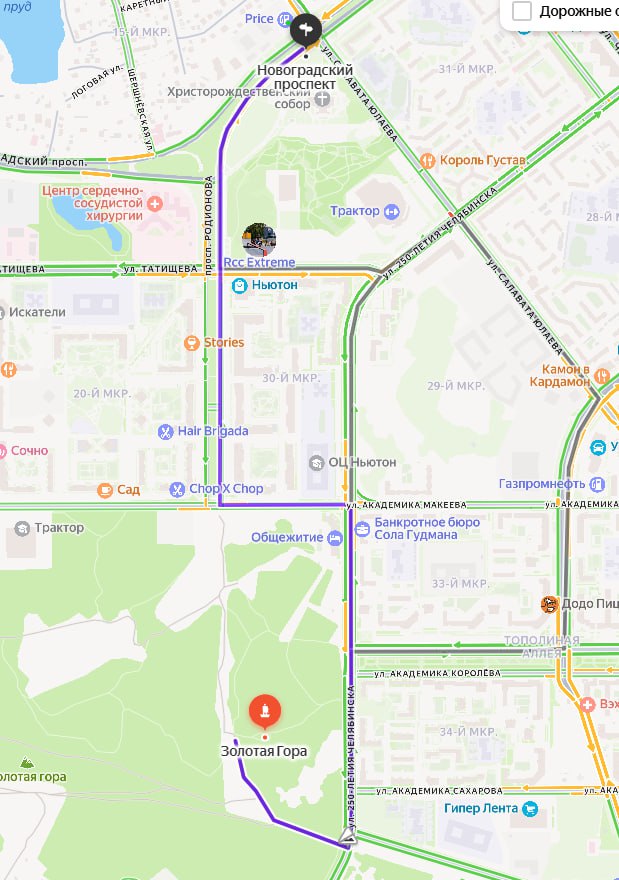Open the Price store marker
The width and height of the screenshot is (619, 880).
pos(286,19)
